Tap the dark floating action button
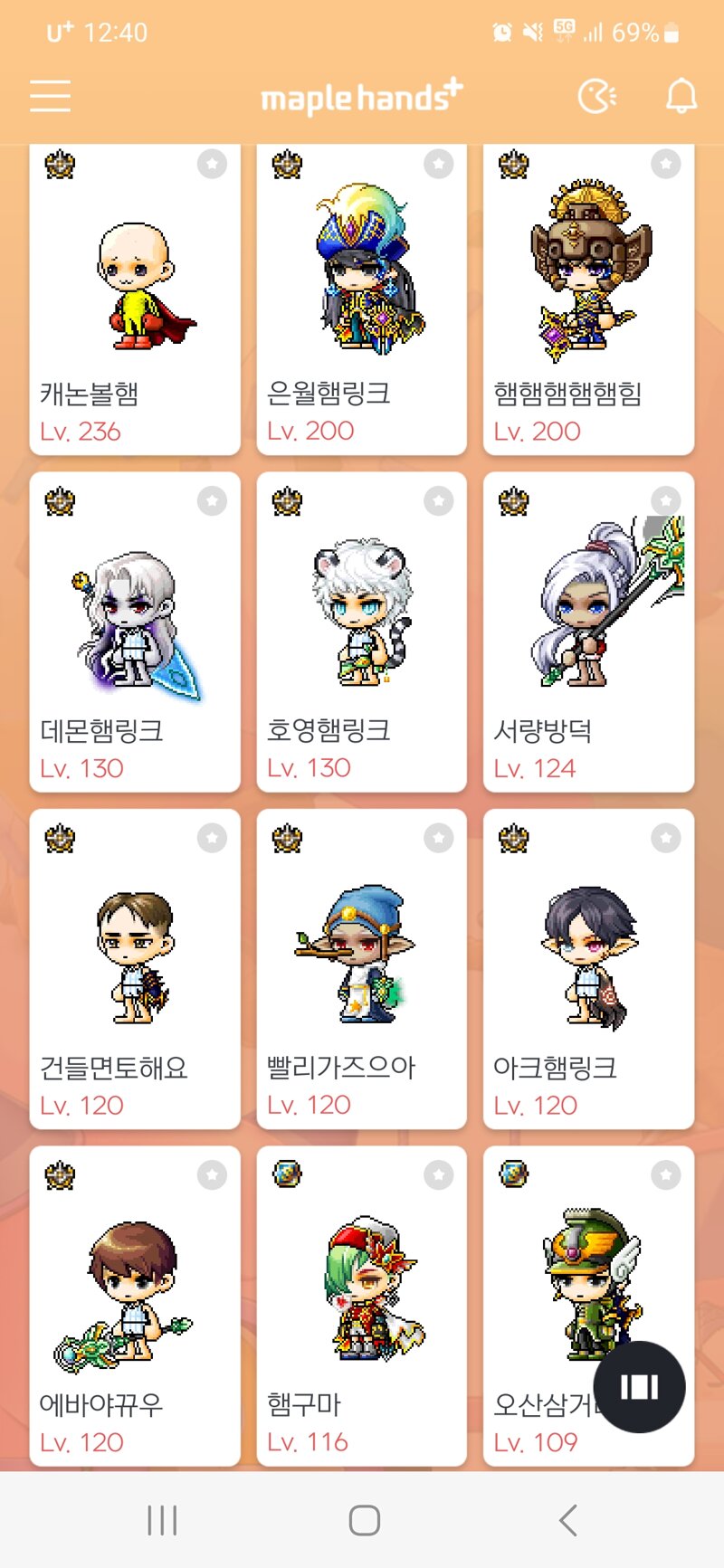724x1568 pixels. tap(639, 1386)
